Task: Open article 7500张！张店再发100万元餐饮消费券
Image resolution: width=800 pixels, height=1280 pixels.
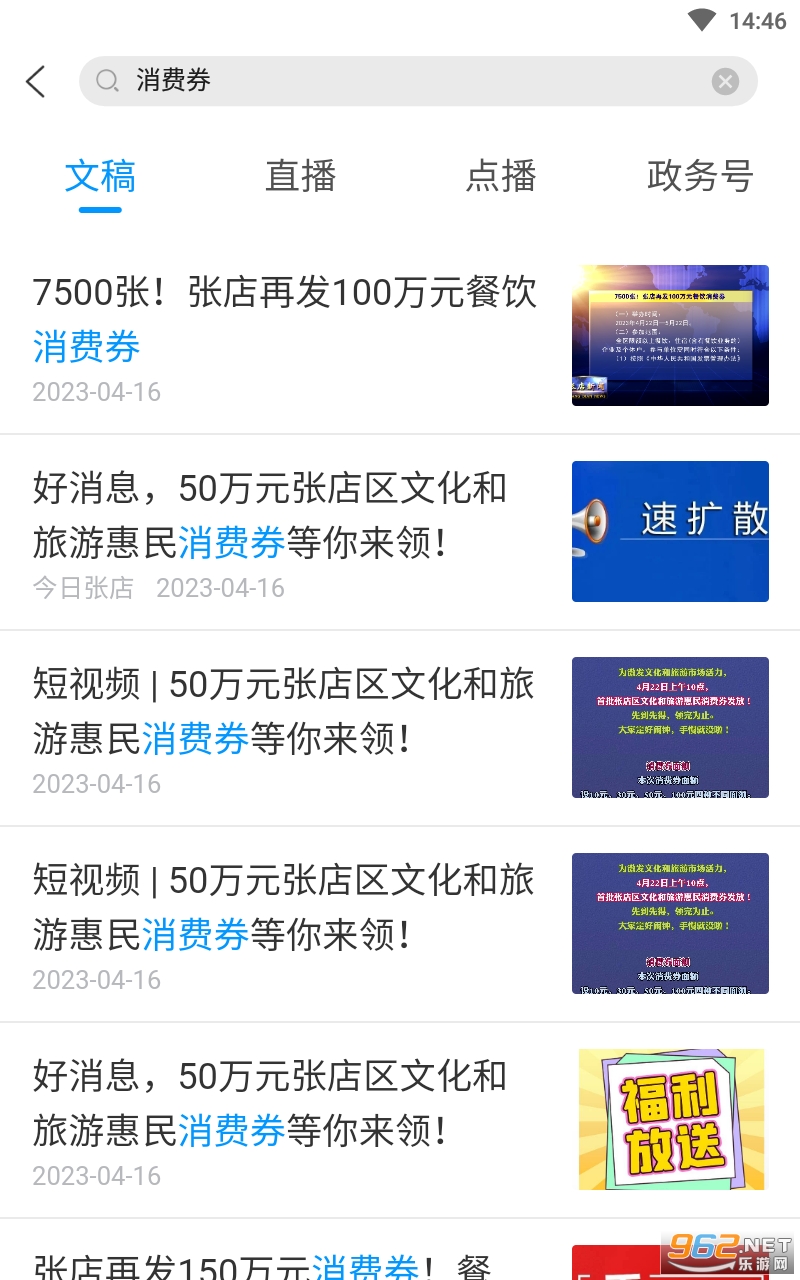Action: coord(400,336)
